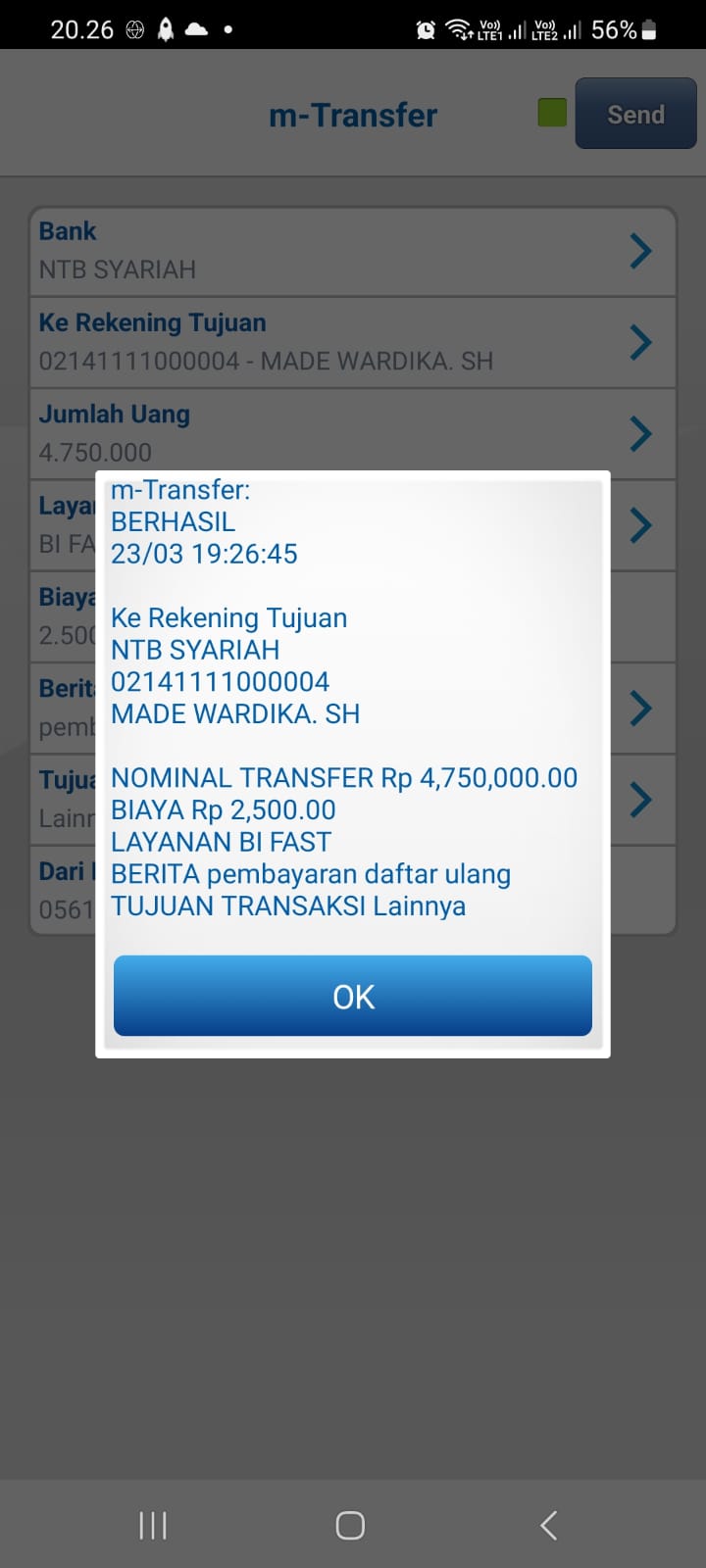706x1568 pixels.
Task: Confirm the transfer dialog with OK
Action: click(353, 996)
